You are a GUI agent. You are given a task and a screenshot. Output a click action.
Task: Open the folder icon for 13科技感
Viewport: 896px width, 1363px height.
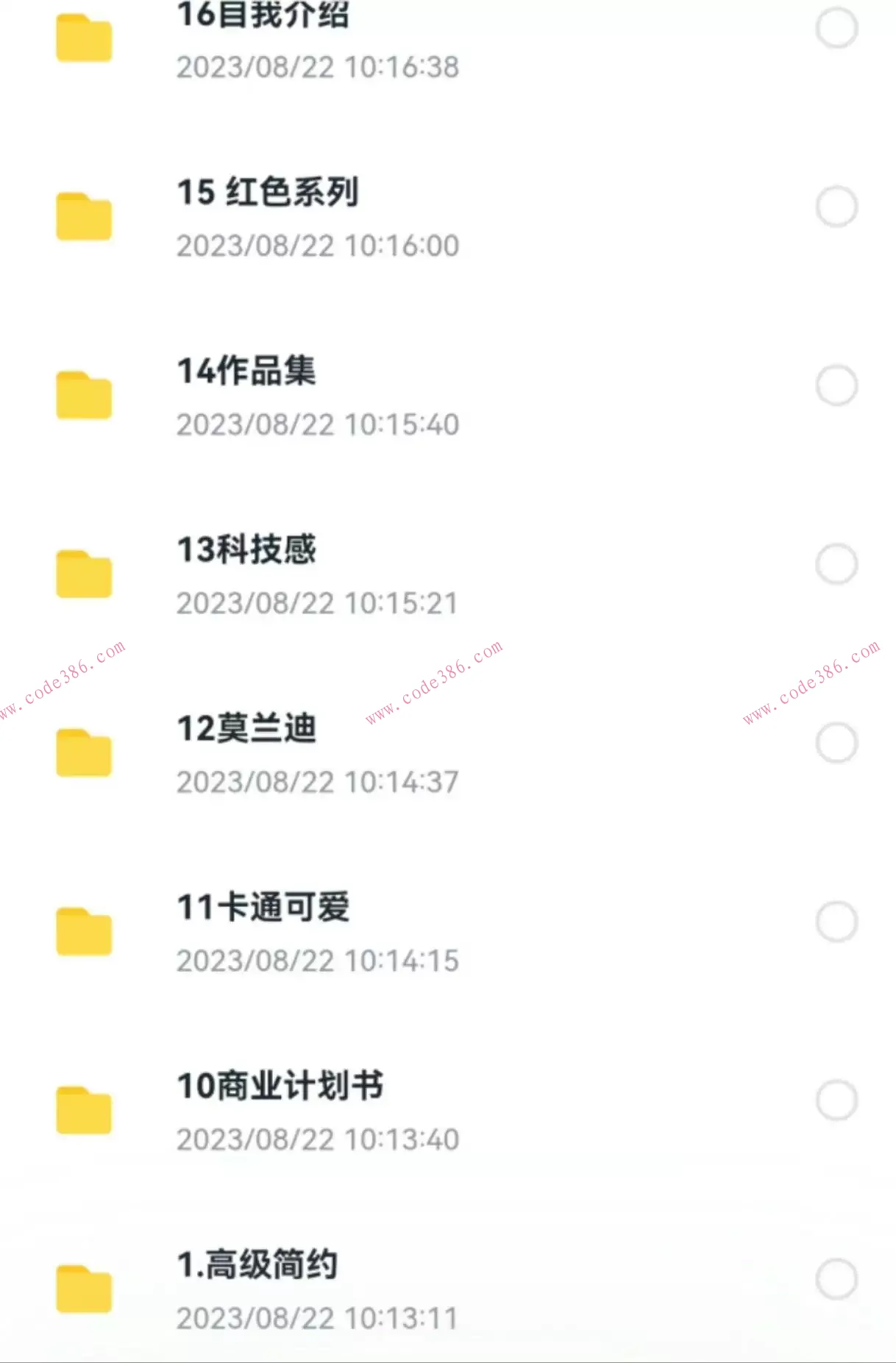coord(83,575)
